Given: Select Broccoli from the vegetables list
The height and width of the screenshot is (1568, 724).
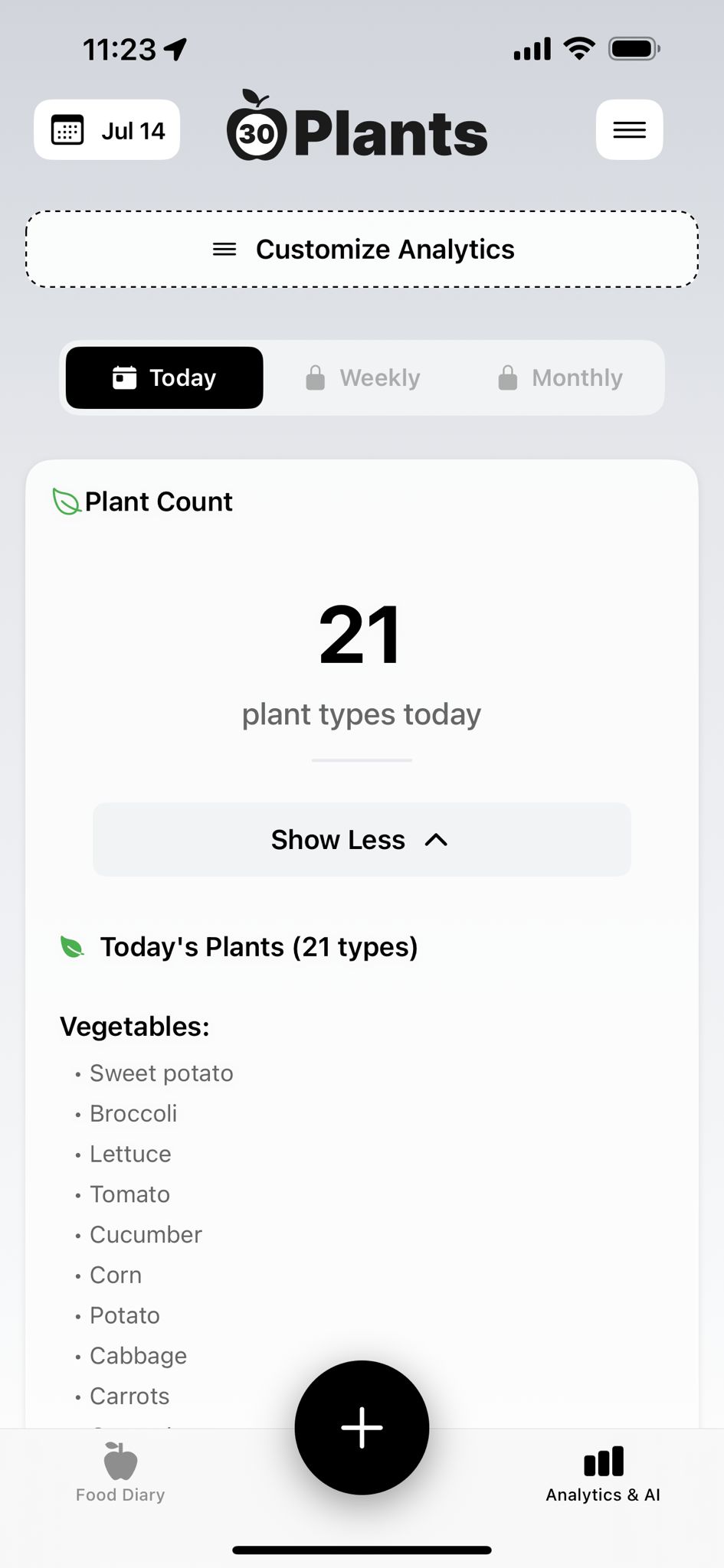Looking at the screenshot, I should click(x=133, y=1113).
